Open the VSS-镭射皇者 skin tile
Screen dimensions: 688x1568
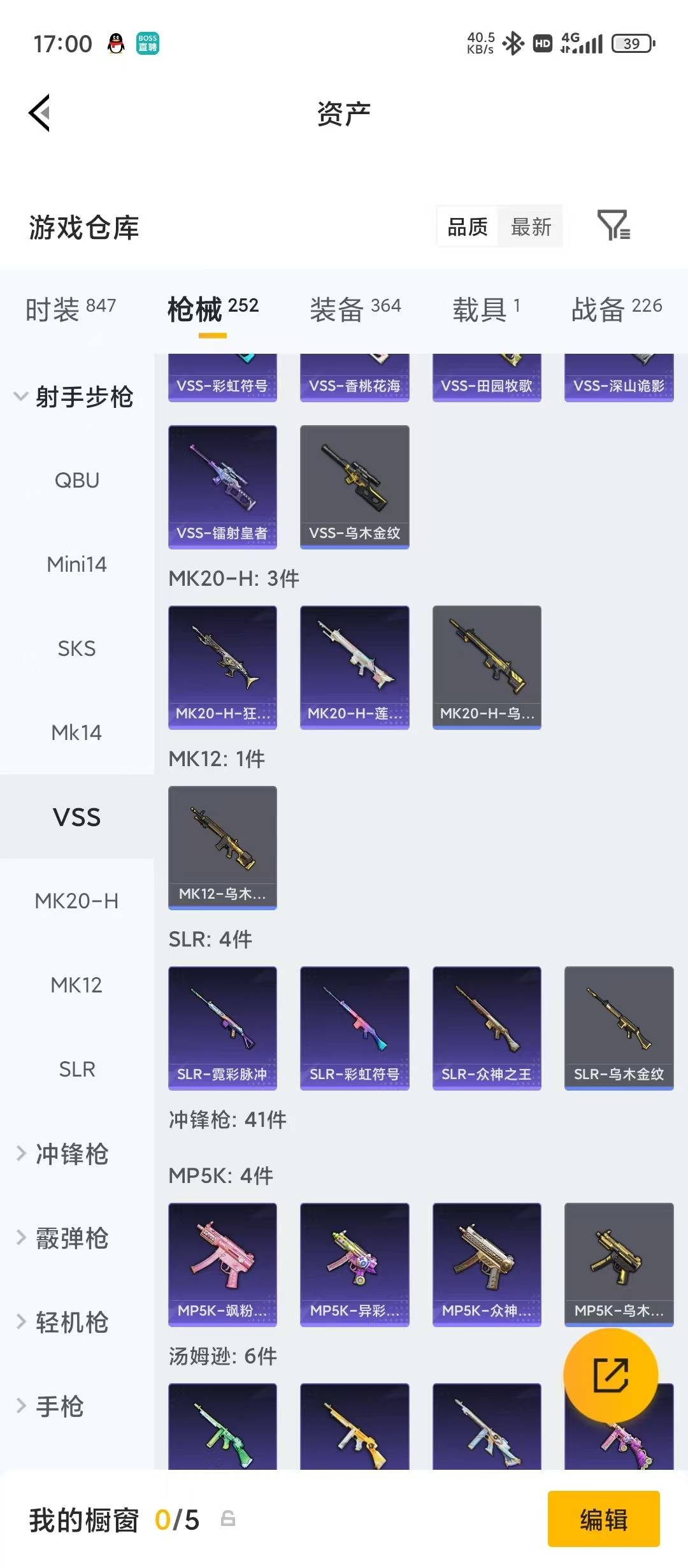tap(222, 486)
